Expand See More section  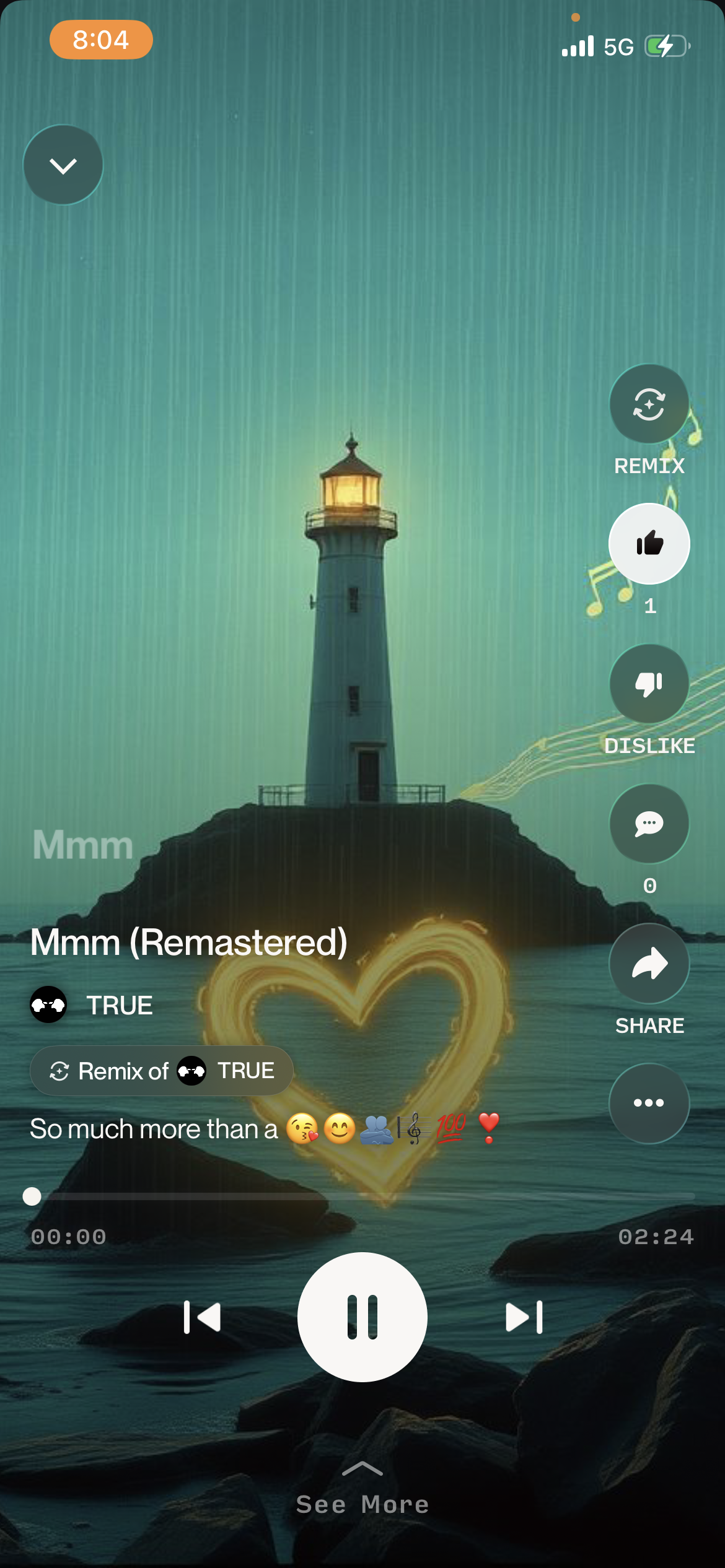[x=362, y=1491]
